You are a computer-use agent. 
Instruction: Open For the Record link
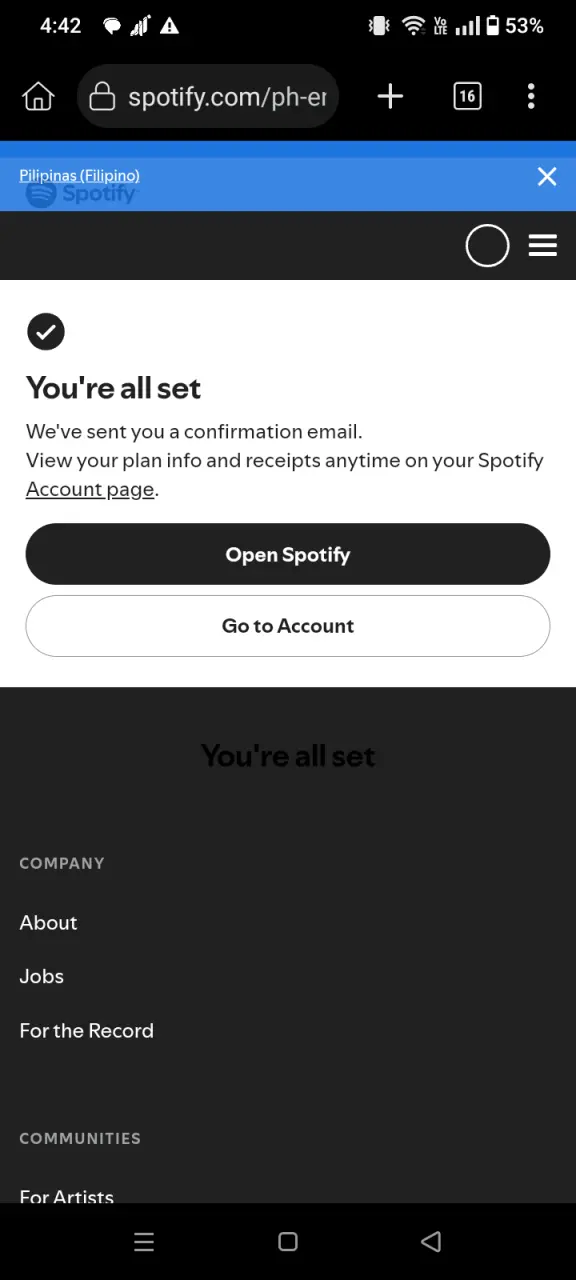(87, 1030)
